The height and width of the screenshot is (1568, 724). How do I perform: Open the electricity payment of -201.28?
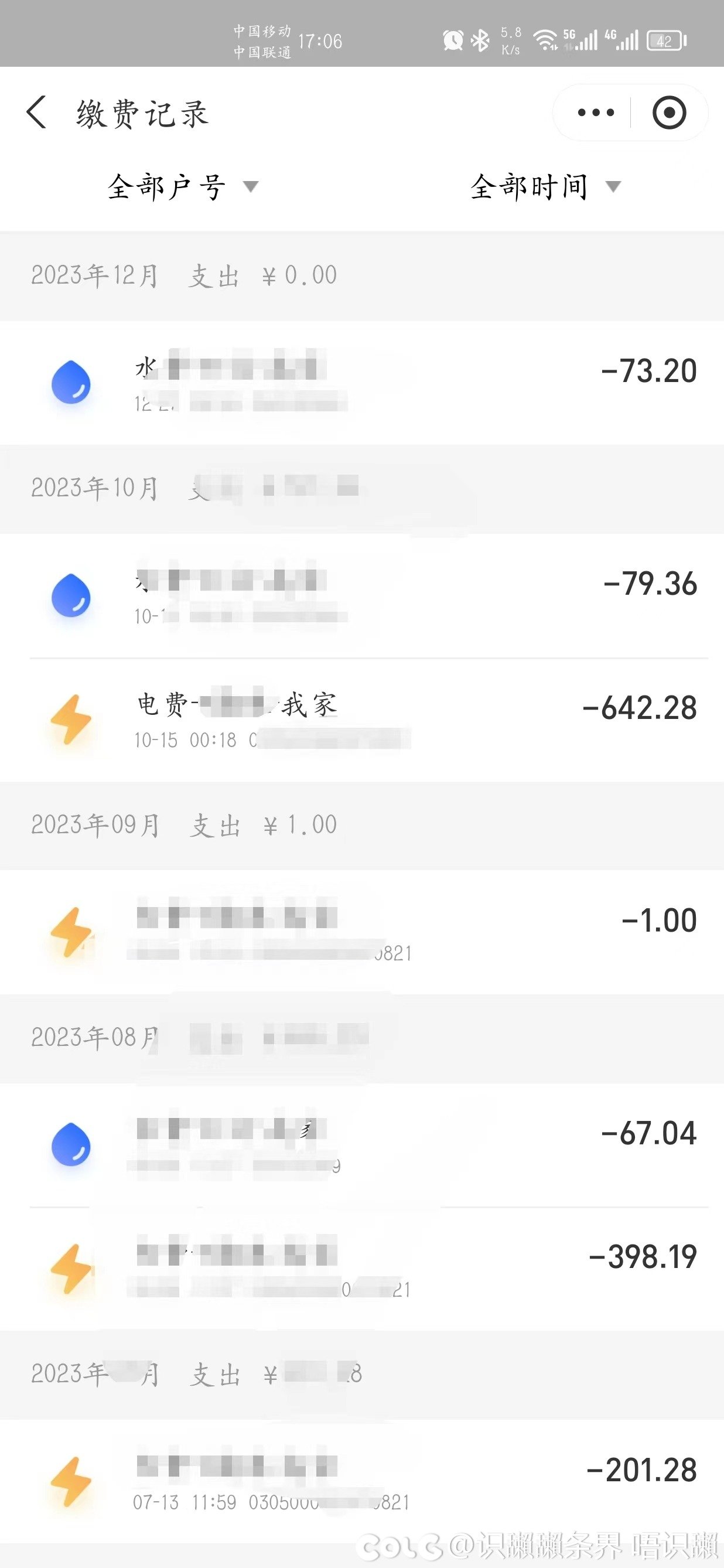tap(362, 1482)
